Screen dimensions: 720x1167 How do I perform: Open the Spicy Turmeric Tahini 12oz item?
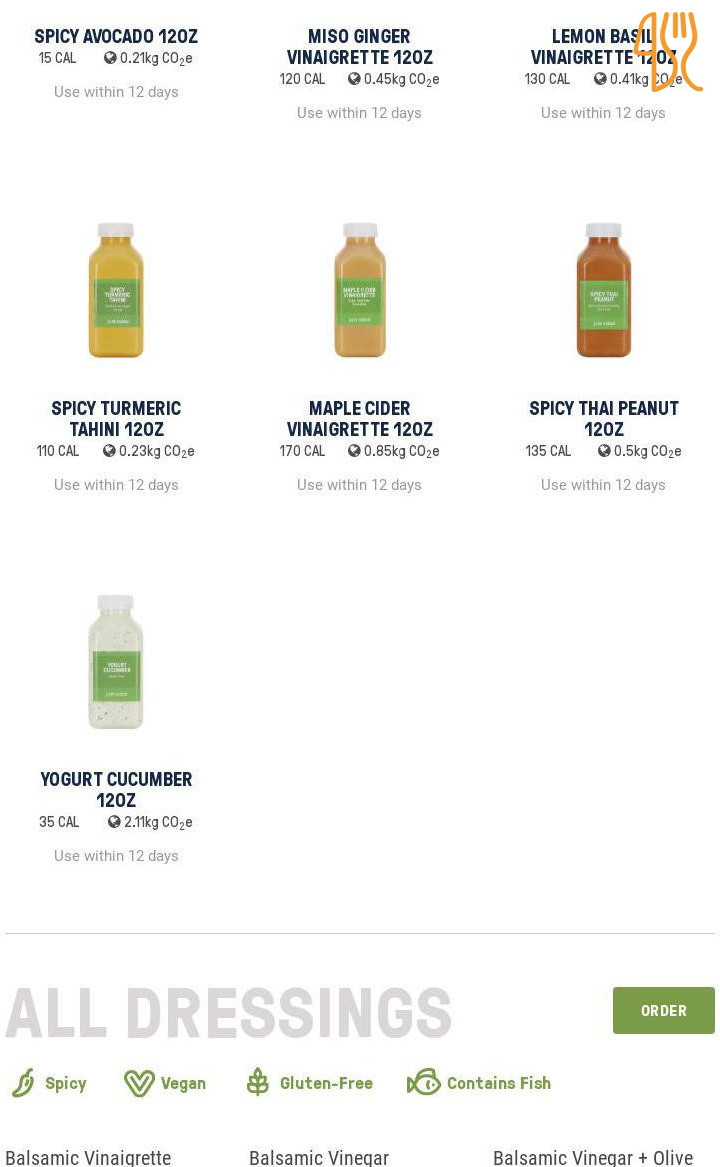tap(116, 291)
